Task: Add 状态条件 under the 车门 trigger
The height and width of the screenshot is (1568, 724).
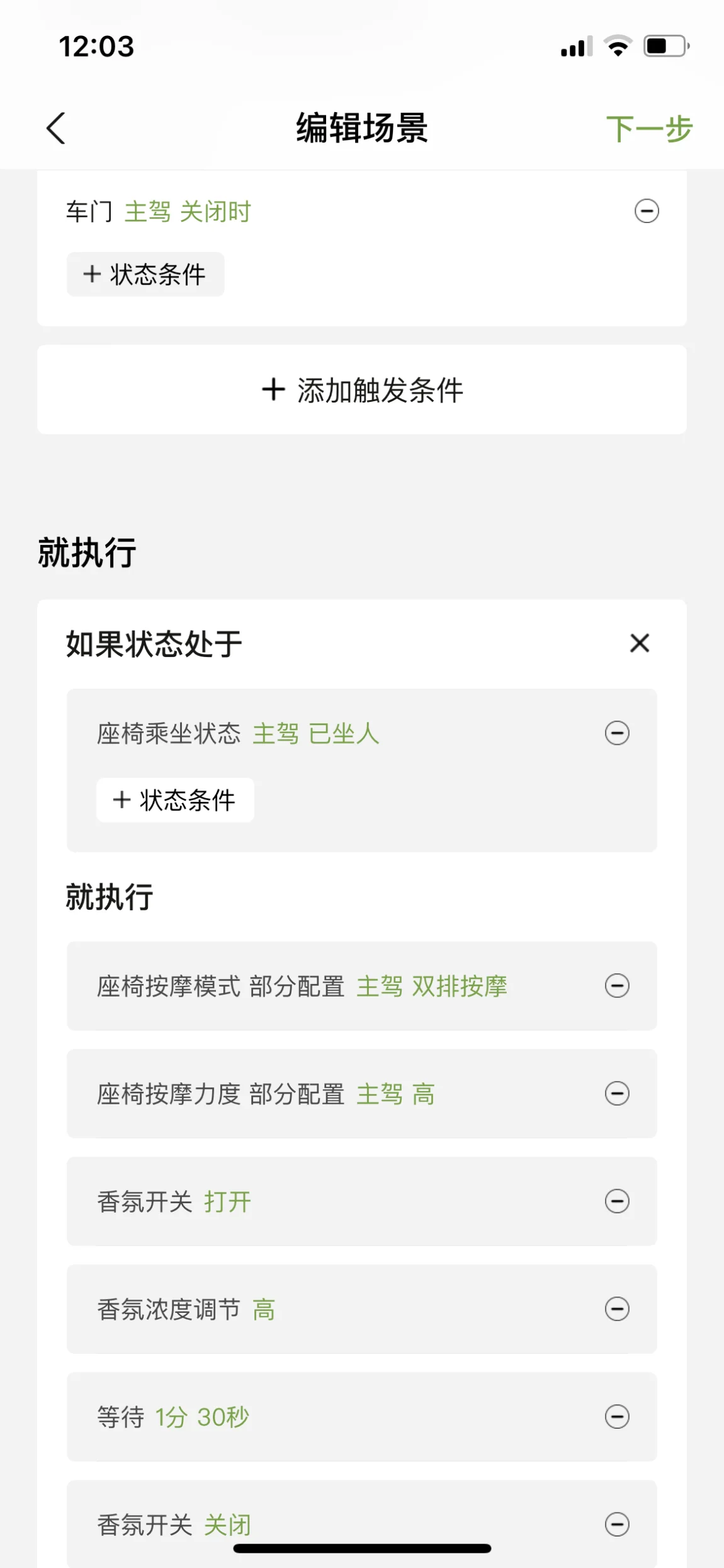Action: pos(145,274)
